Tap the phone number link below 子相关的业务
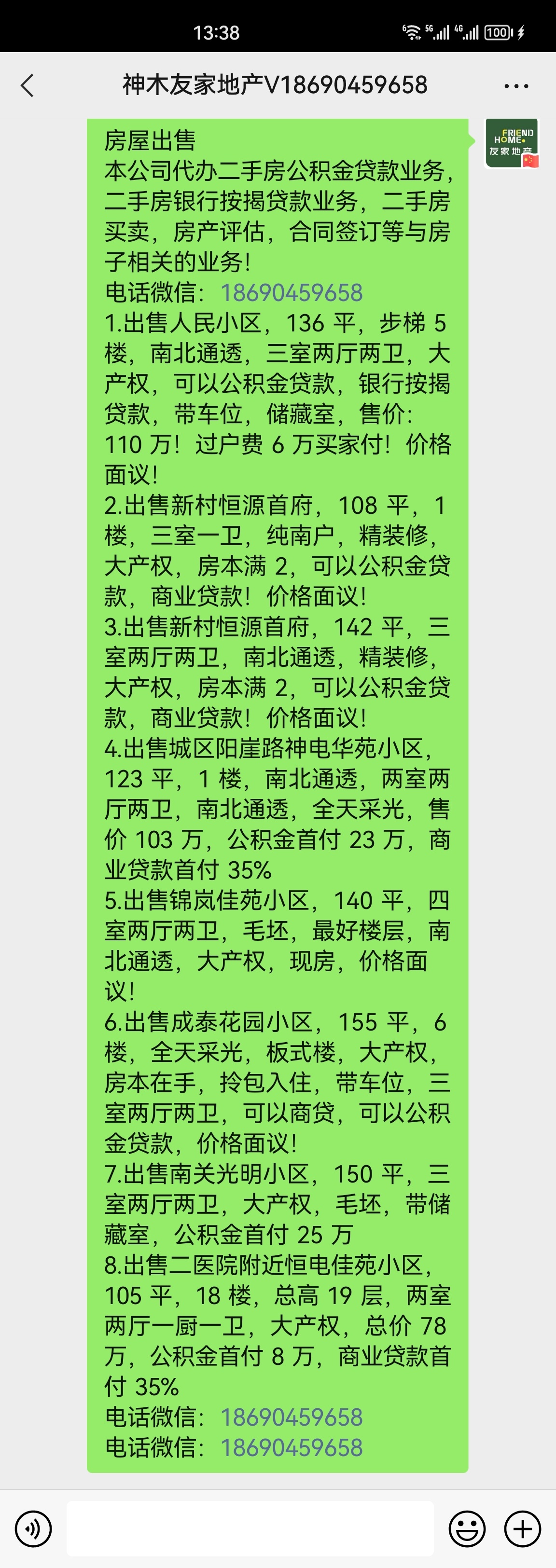The image size is (556, 1568). tap(291, 293)
